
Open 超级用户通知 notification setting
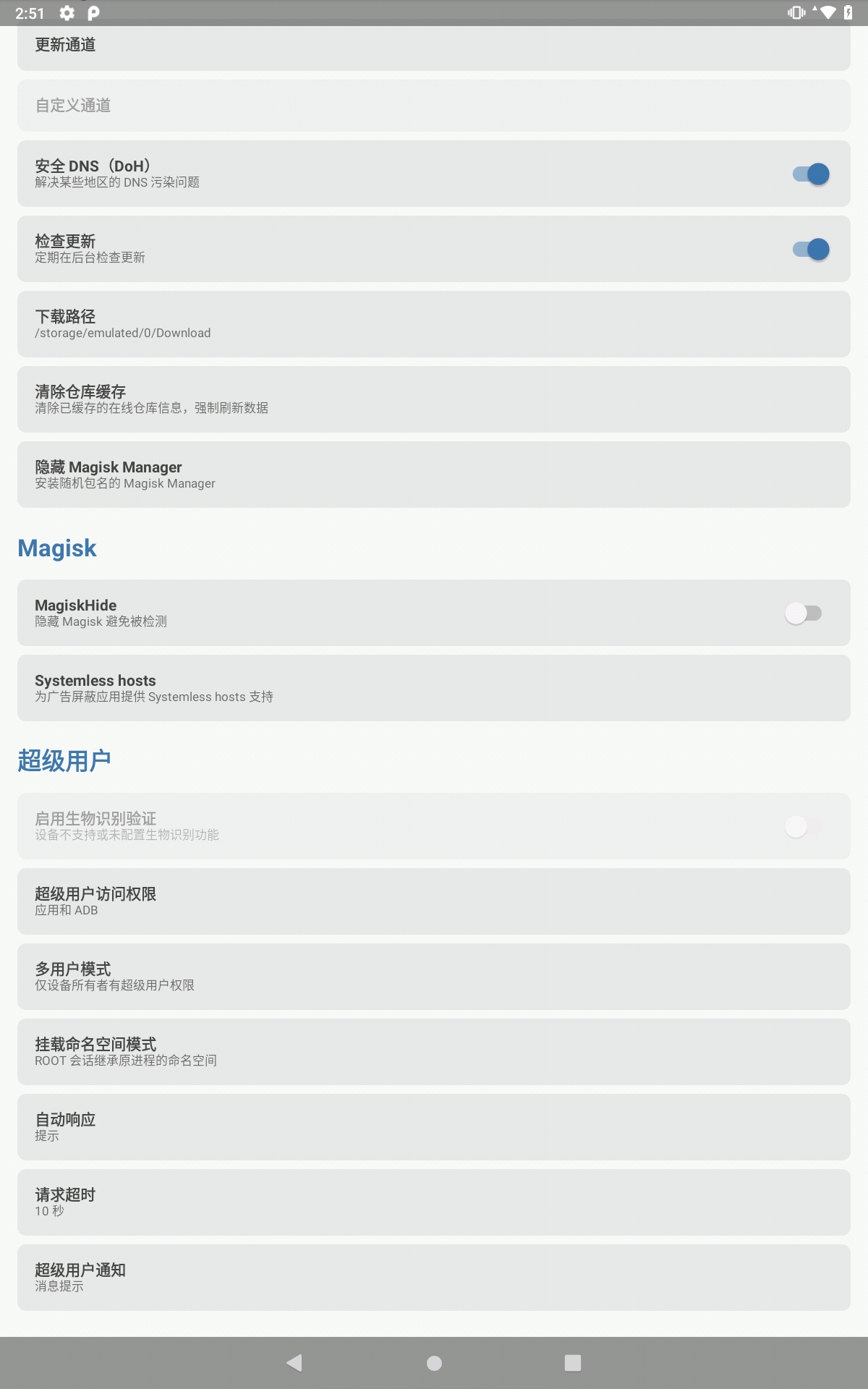[434, 1278]
